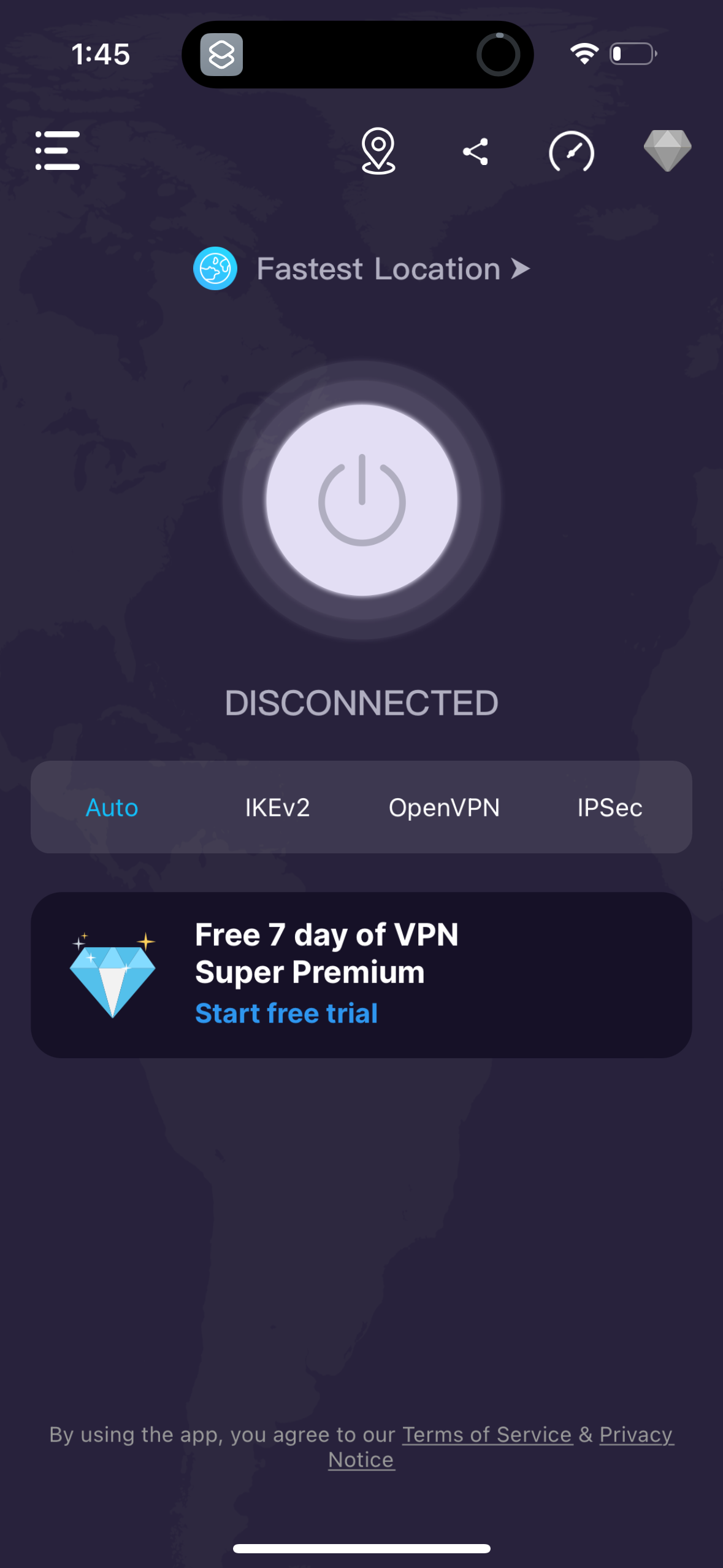Expand the Fastest Location chevron

pyautogui.click(x=521, y=268)
